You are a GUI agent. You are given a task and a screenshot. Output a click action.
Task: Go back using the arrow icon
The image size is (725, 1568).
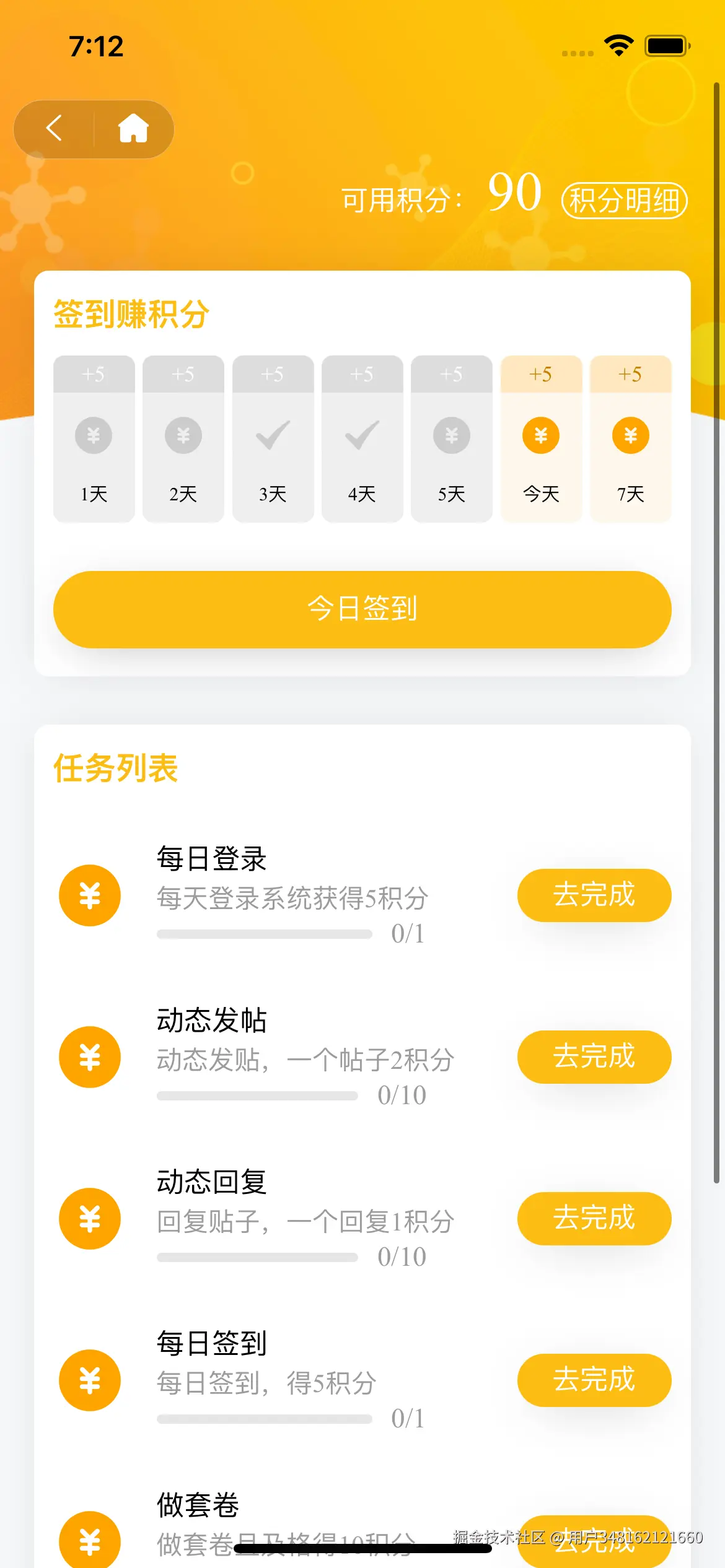55,129
